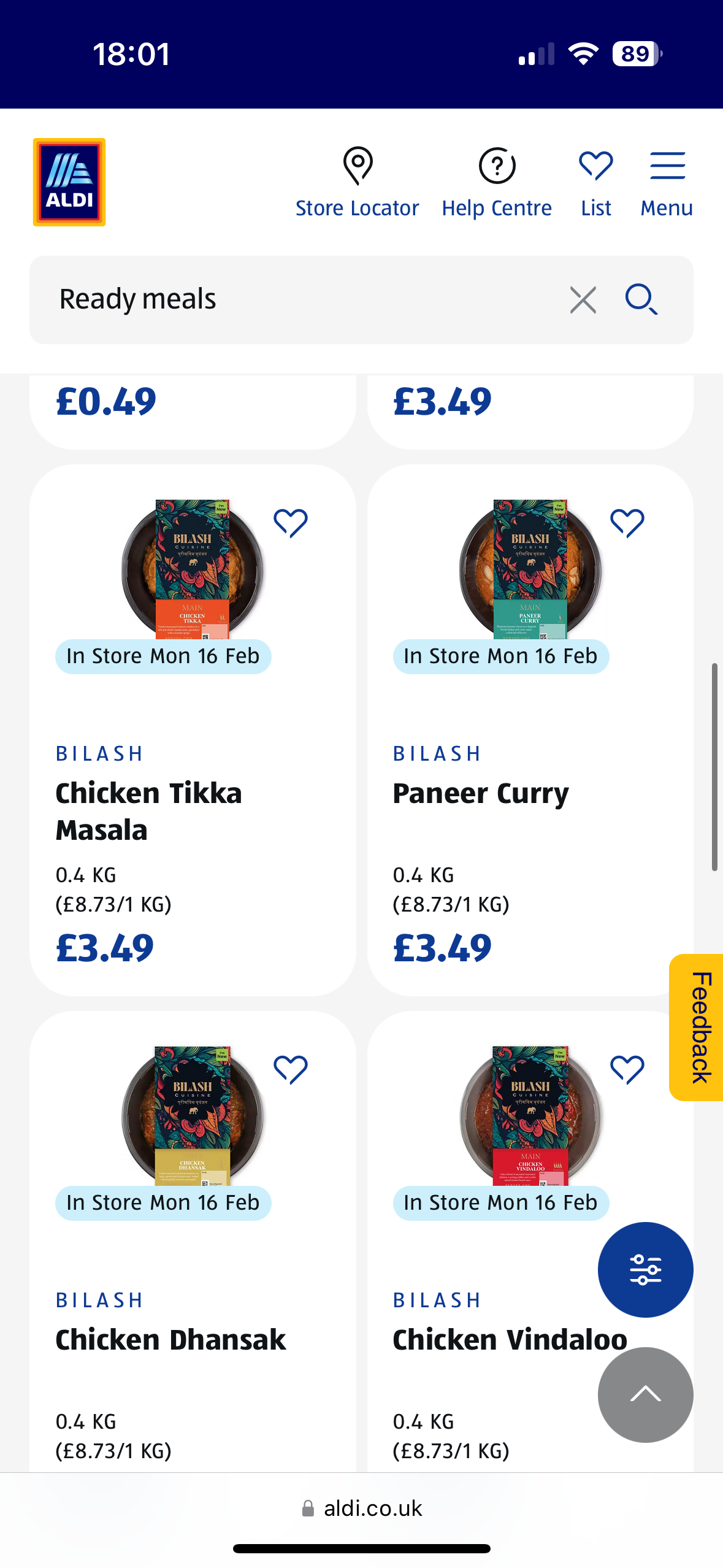This screenshot has width=723, height=1568.
Task: Open the Menu drawer
Action: pyautogui.click(x=667, y=182)
